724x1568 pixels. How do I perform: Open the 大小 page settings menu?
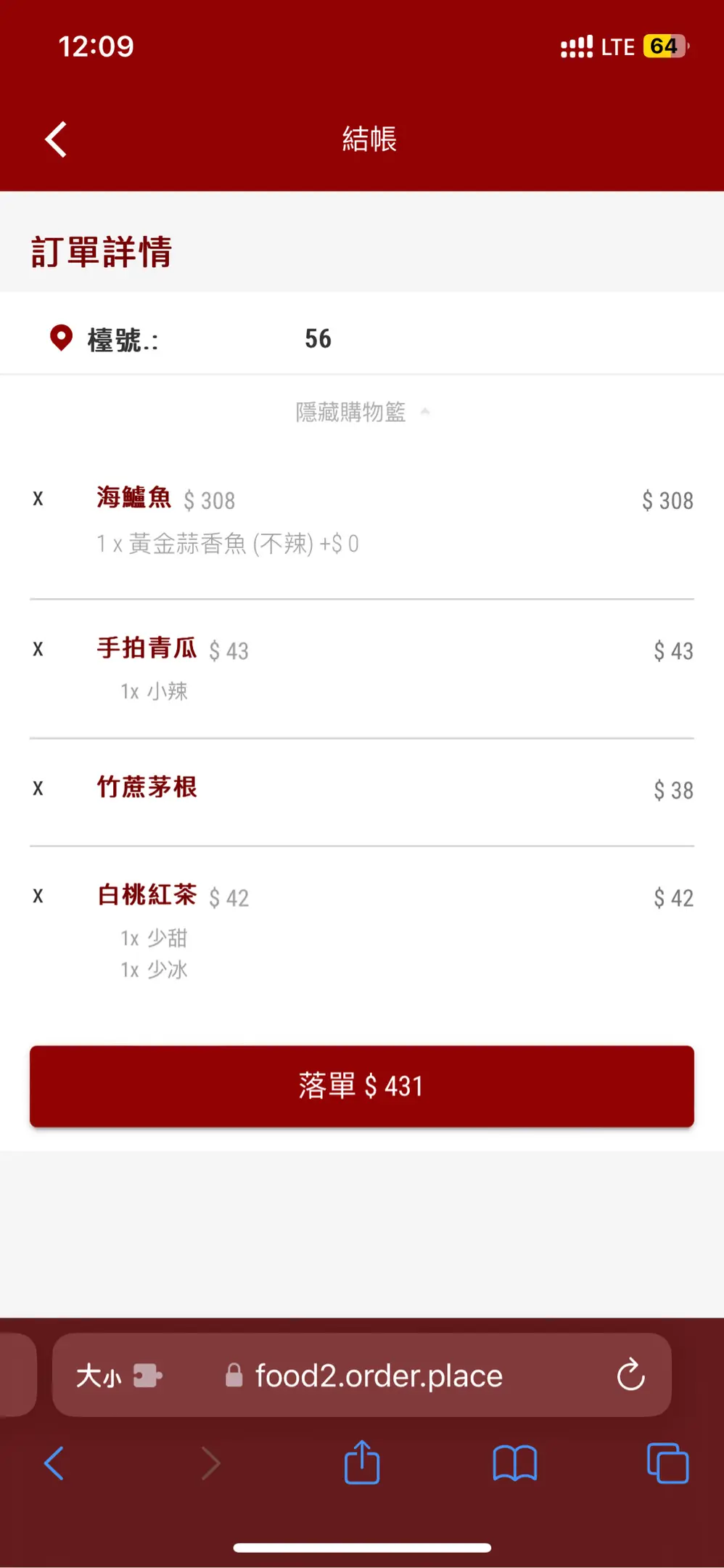(x=118, y=1376)
